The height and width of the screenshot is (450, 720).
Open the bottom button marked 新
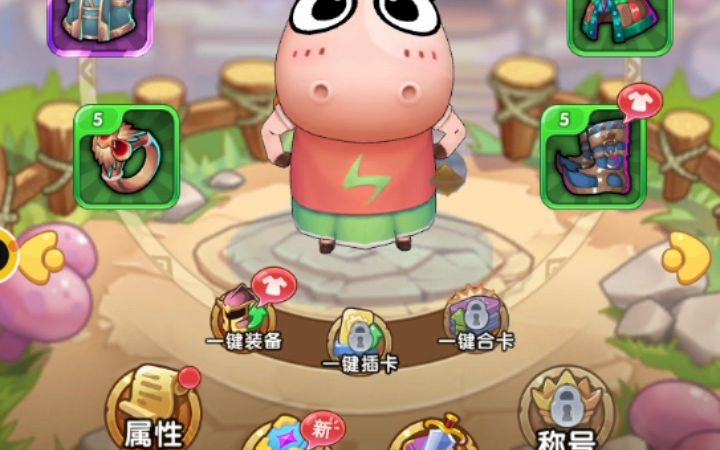pyautogui.click(x=287, y=435)
